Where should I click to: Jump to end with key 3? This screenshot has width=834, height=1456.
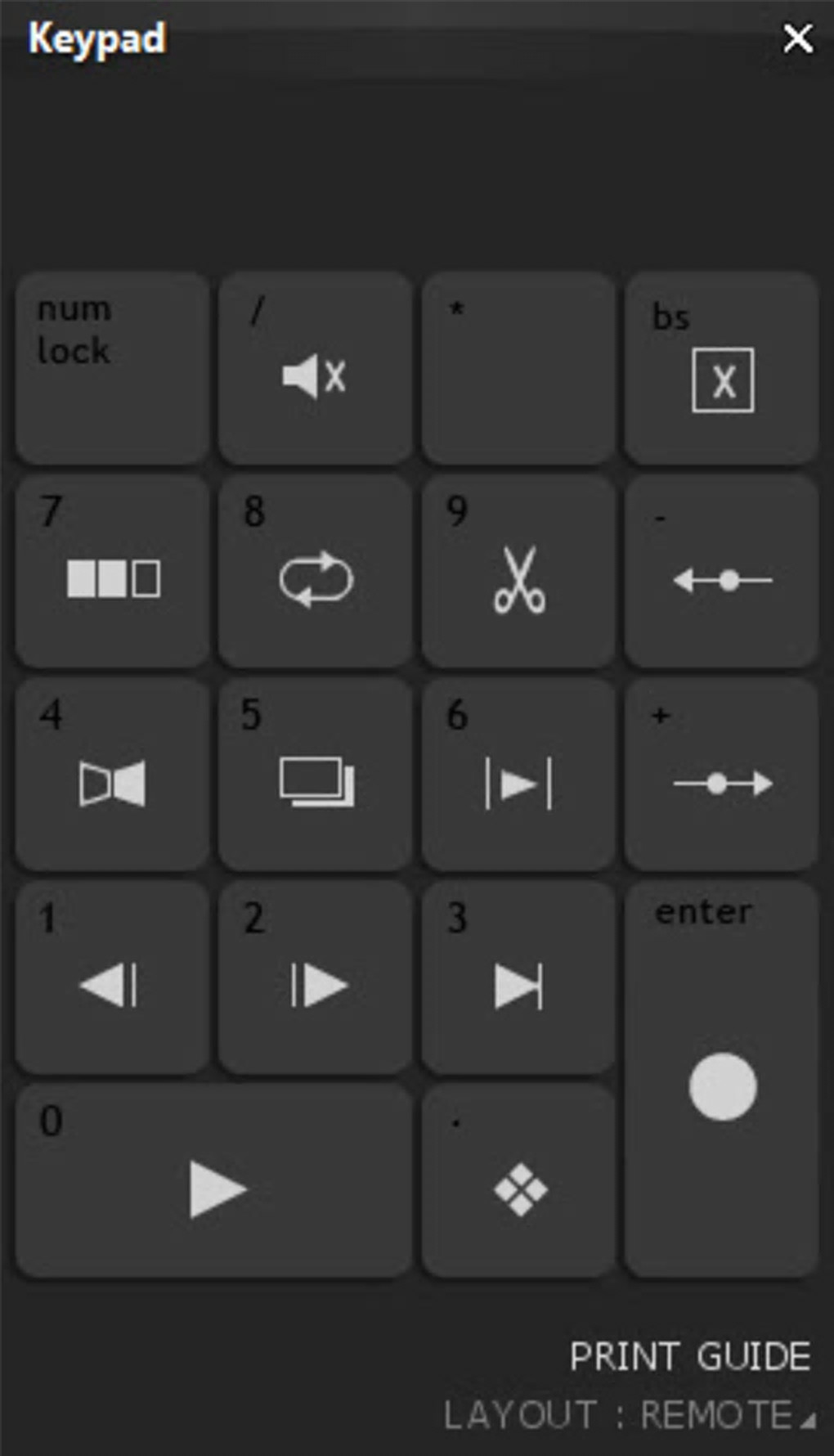(518, 977)
